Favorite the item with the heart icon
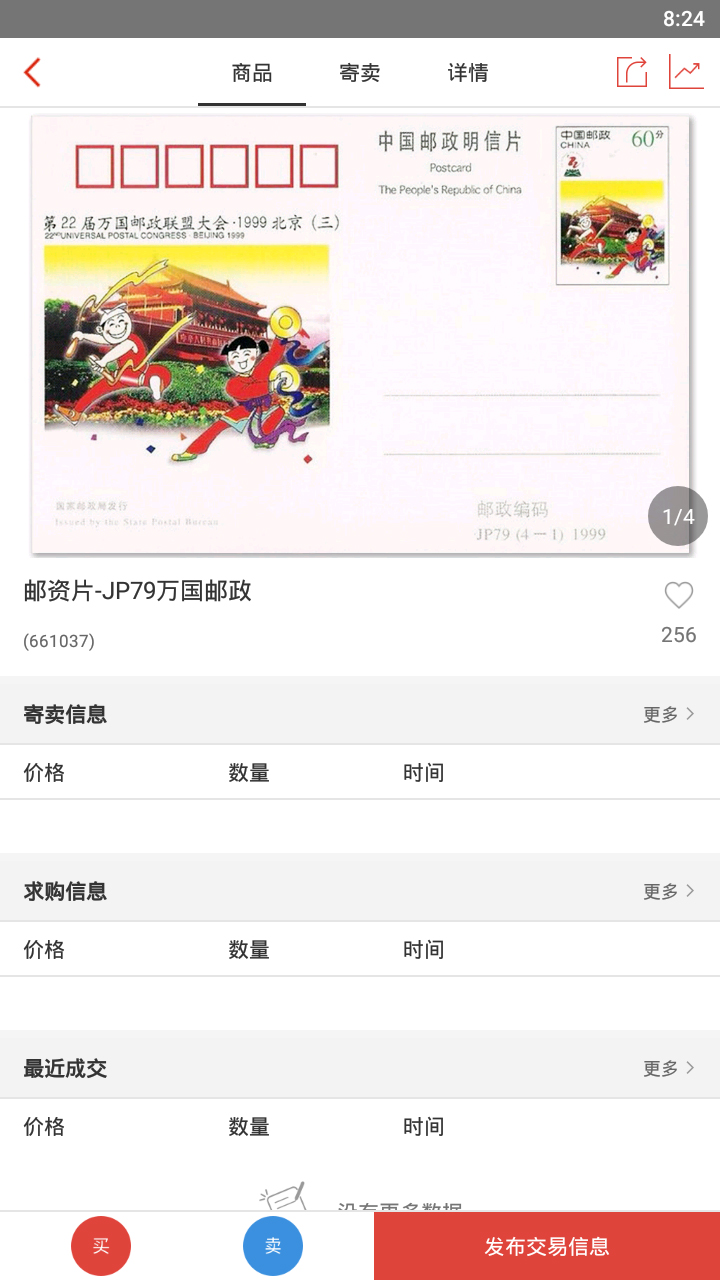Screen dimensions: 720x1280 pyautogui.click(x=678, y=596)
